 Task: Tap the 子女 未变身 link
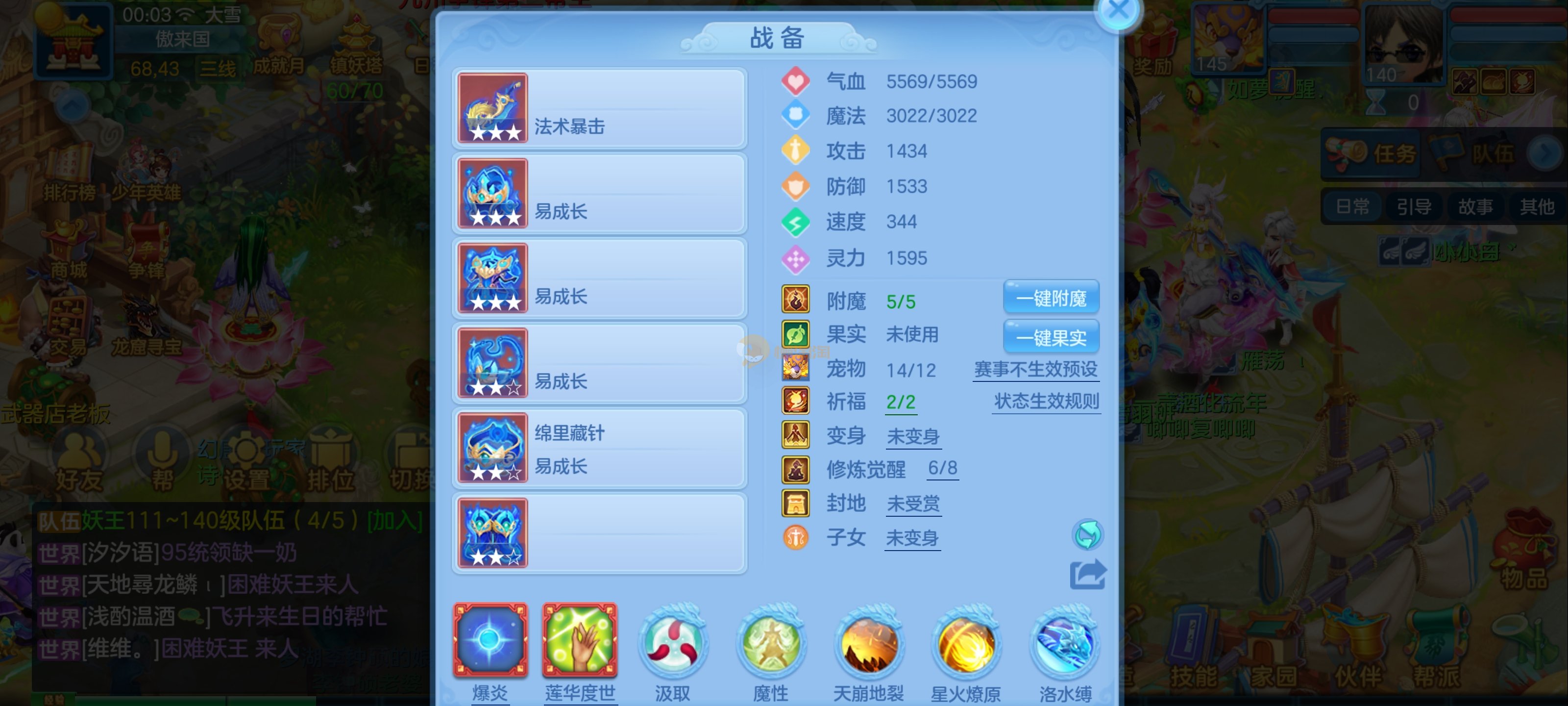coord(912,538)
